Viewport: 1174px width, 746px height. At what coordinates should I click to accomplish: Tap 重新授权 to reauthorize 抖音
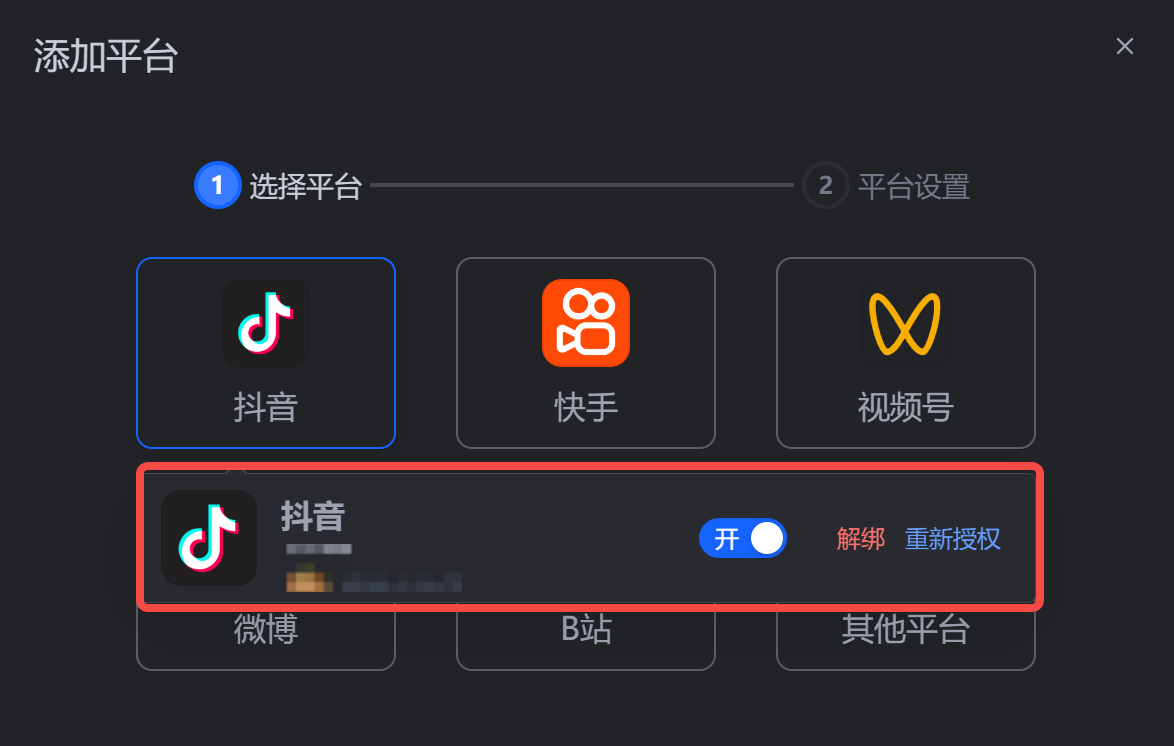952,539
